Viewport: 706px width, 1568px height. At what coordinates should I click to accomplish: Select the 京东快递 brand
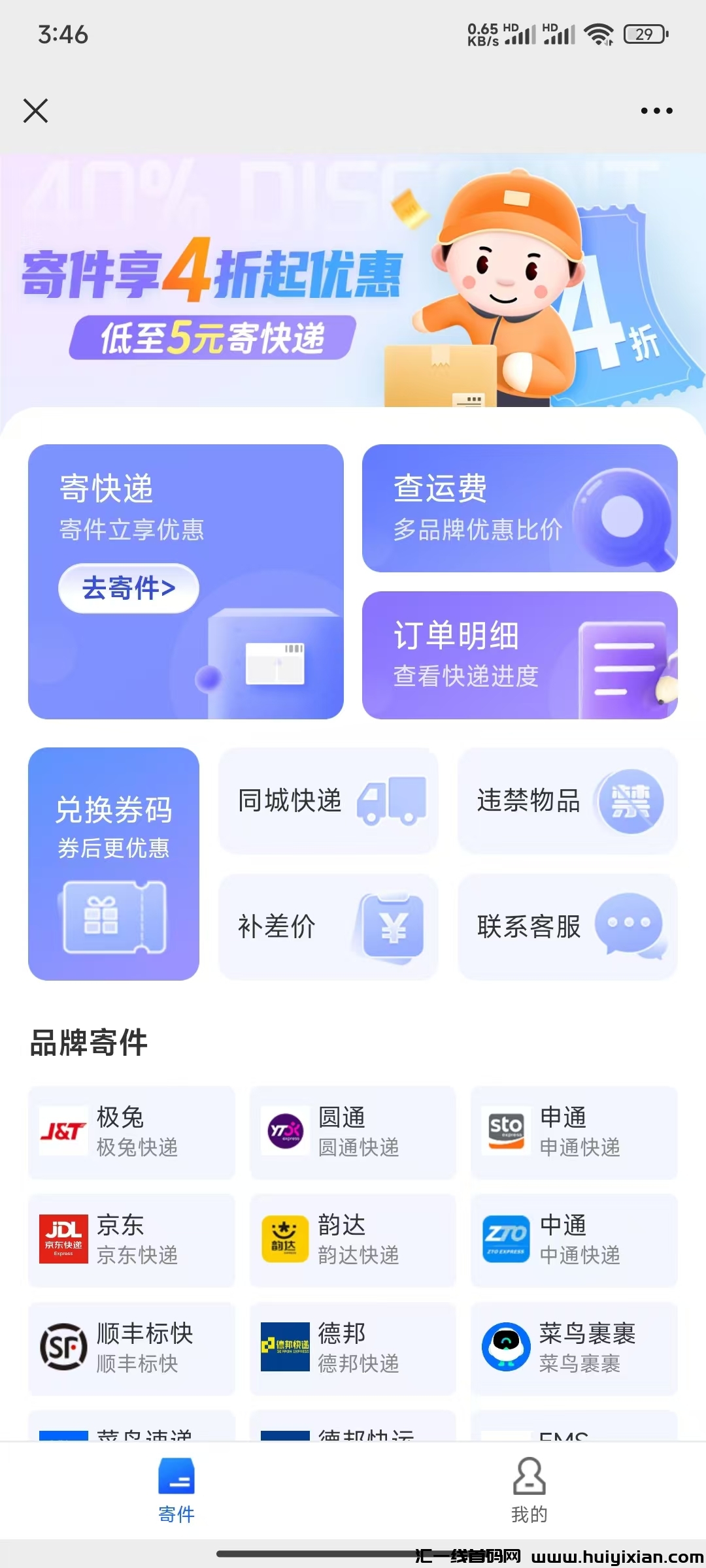pyautogui.click(x=131, y=1240)
